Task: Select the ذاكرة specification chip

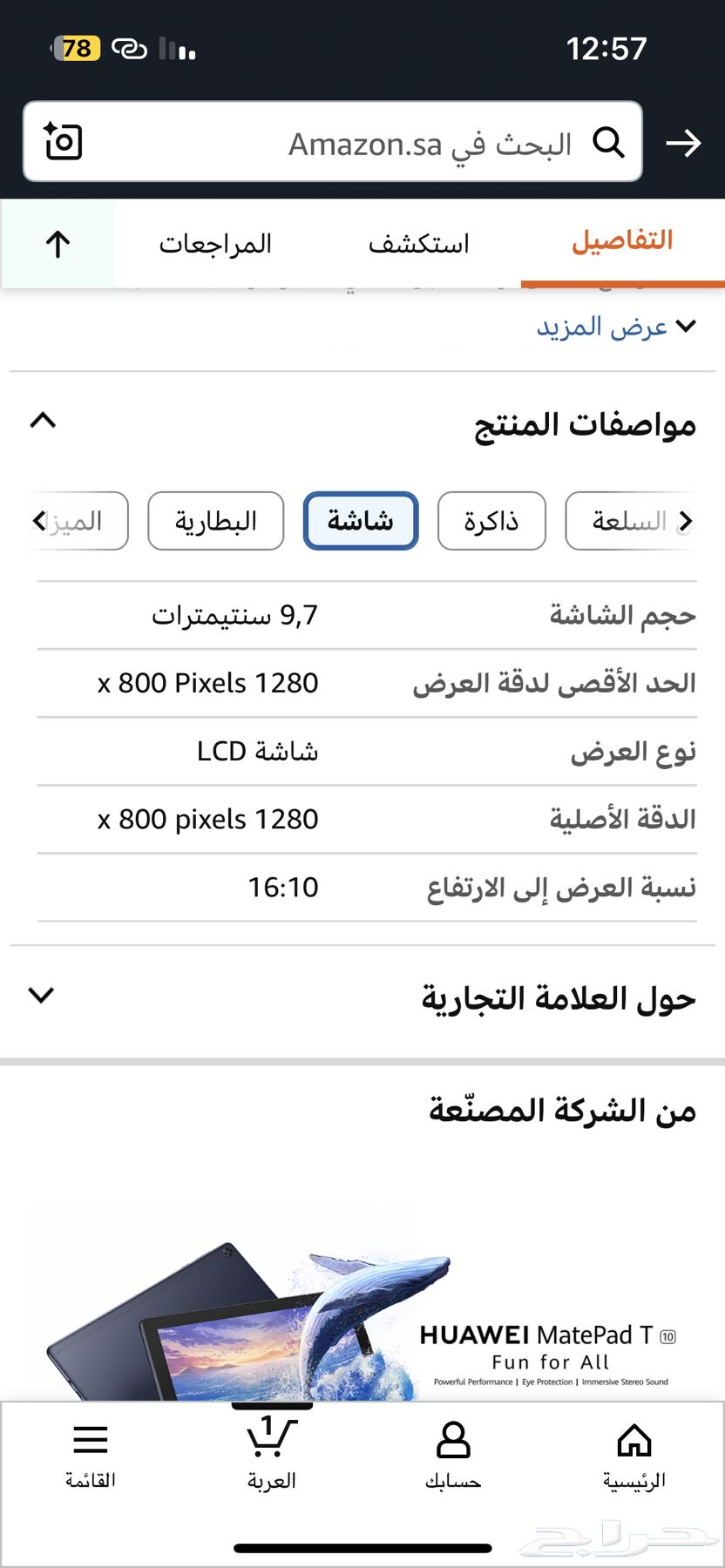Action: pyautogui.click(x=491, y=521)
